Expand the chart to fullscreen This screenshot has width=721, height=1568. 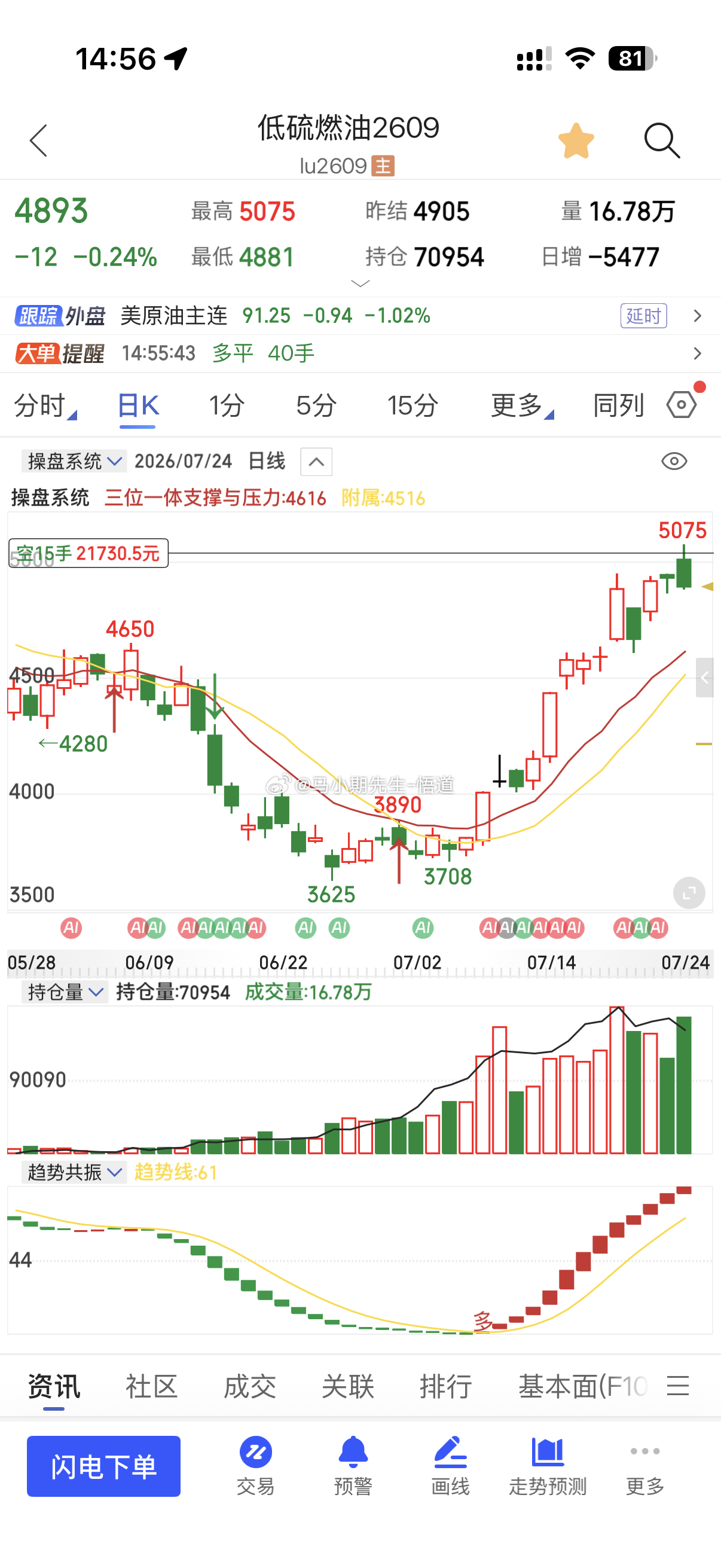689,893
